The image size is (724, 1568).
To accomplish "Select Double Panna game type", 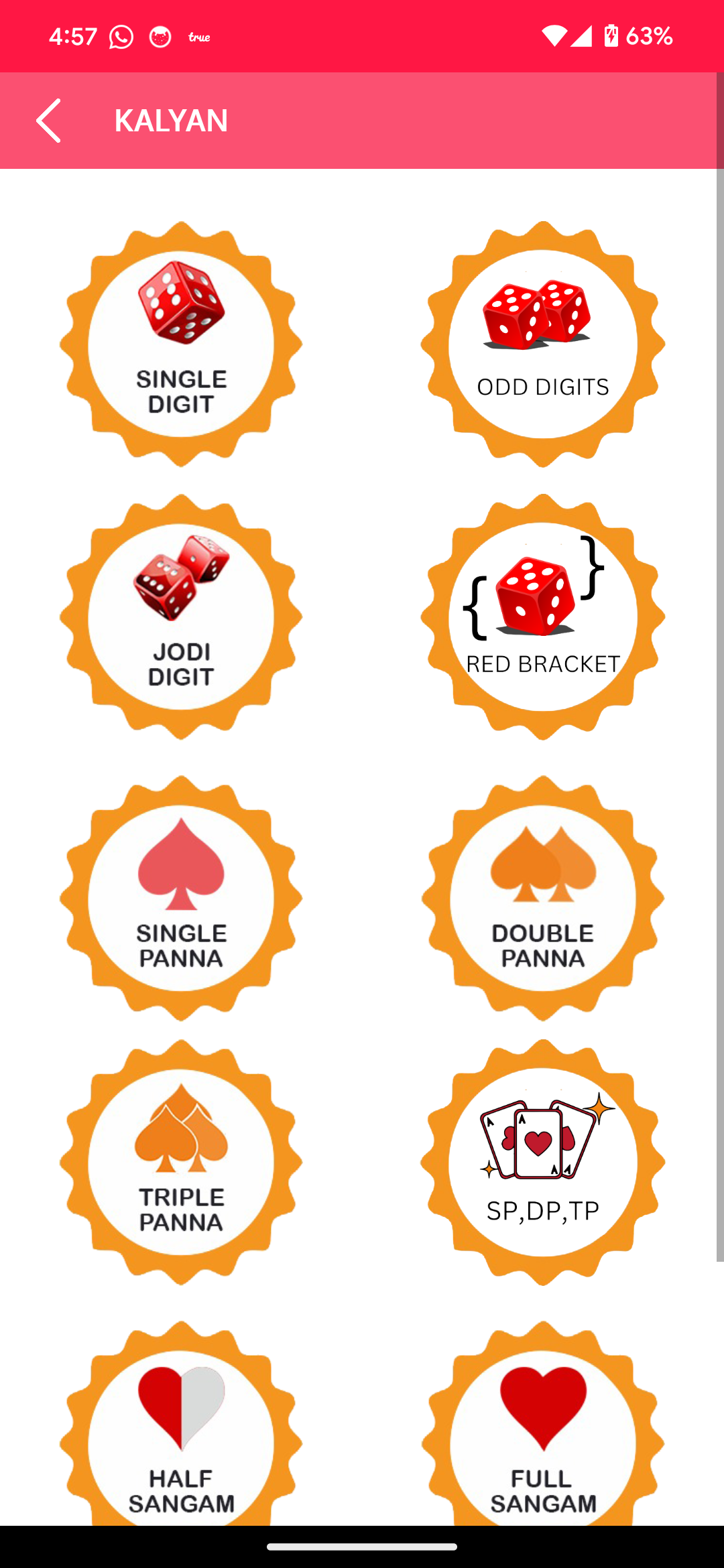I will point(543,898).
